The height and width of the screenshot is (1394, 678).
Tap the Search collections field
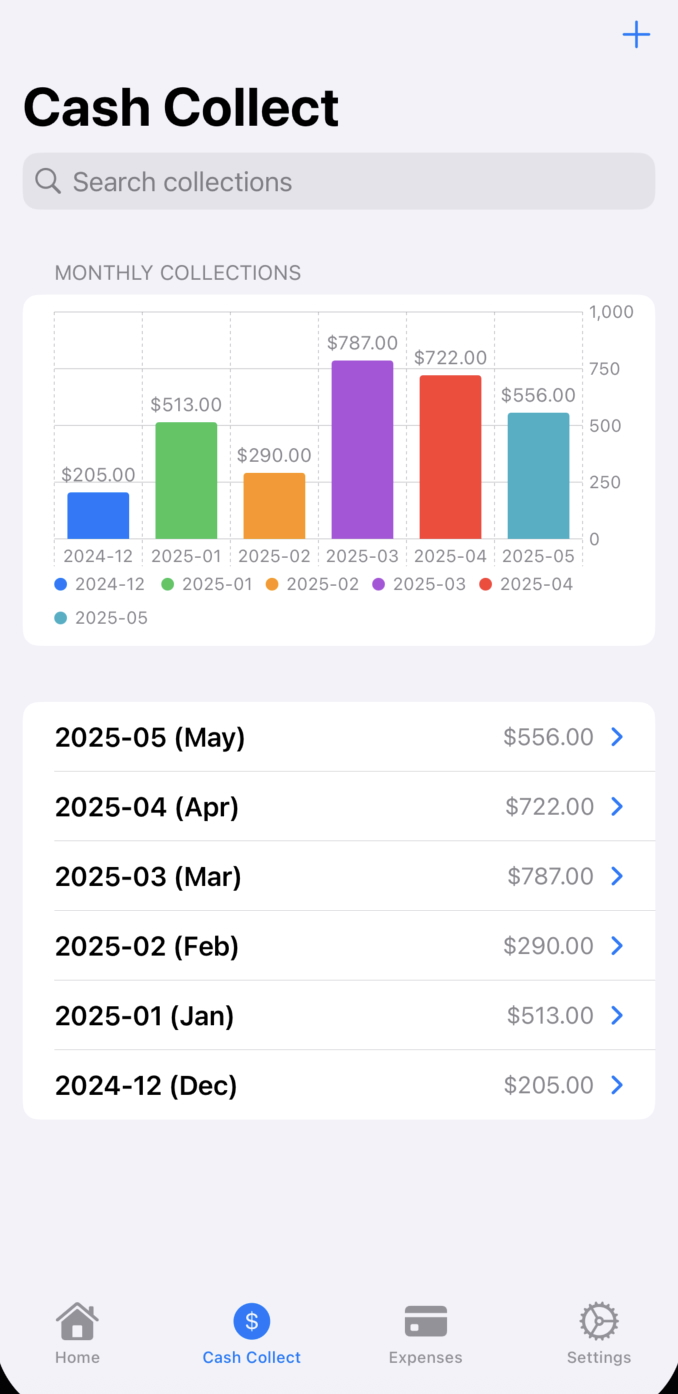click(339, 182)
